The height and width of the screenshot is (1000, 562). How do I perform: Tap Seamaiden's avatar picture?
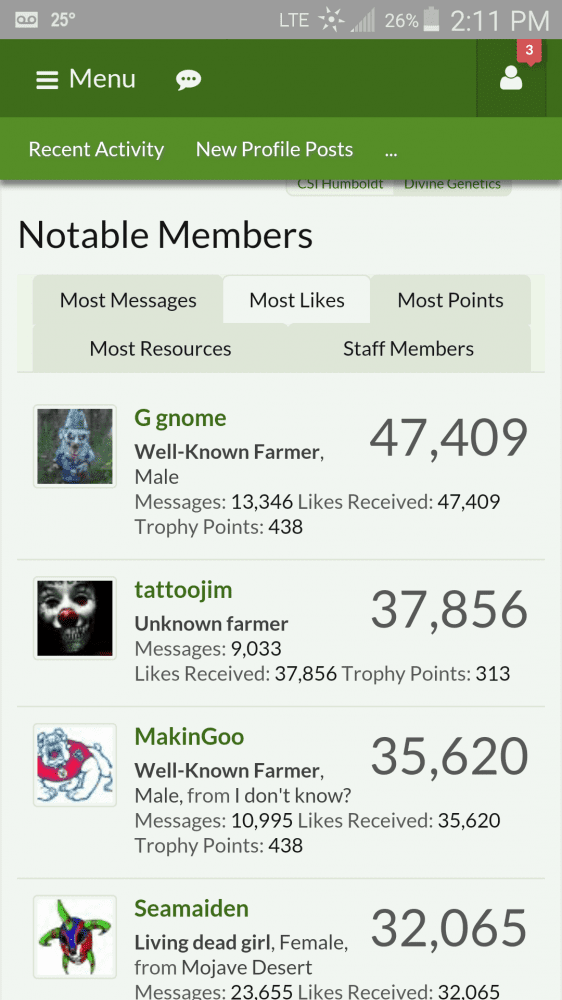[75, 937]
